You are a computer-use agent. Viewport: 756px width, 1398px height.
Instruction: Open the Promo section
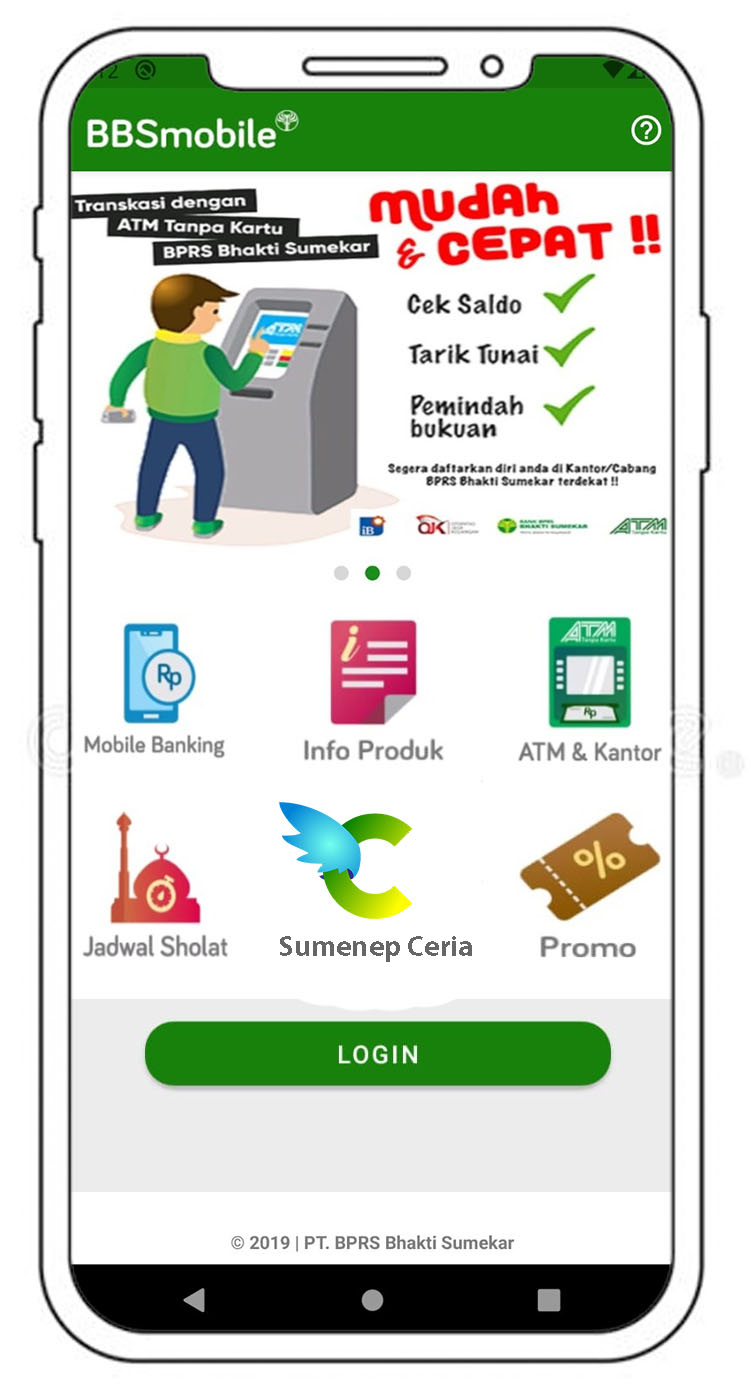[x=589, y=887]
